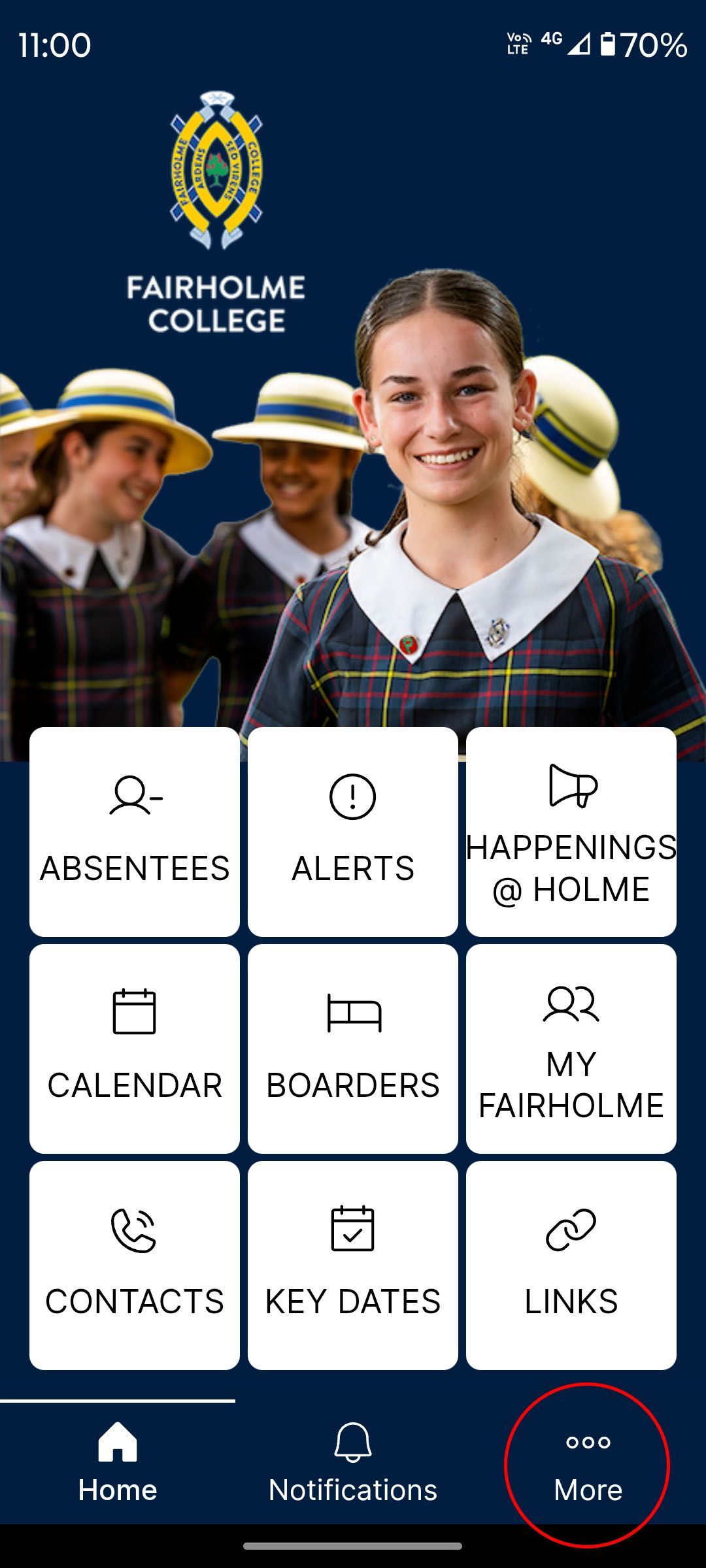Open the Contacts tile
706x1568 pixels.
tap(135, 1266)
